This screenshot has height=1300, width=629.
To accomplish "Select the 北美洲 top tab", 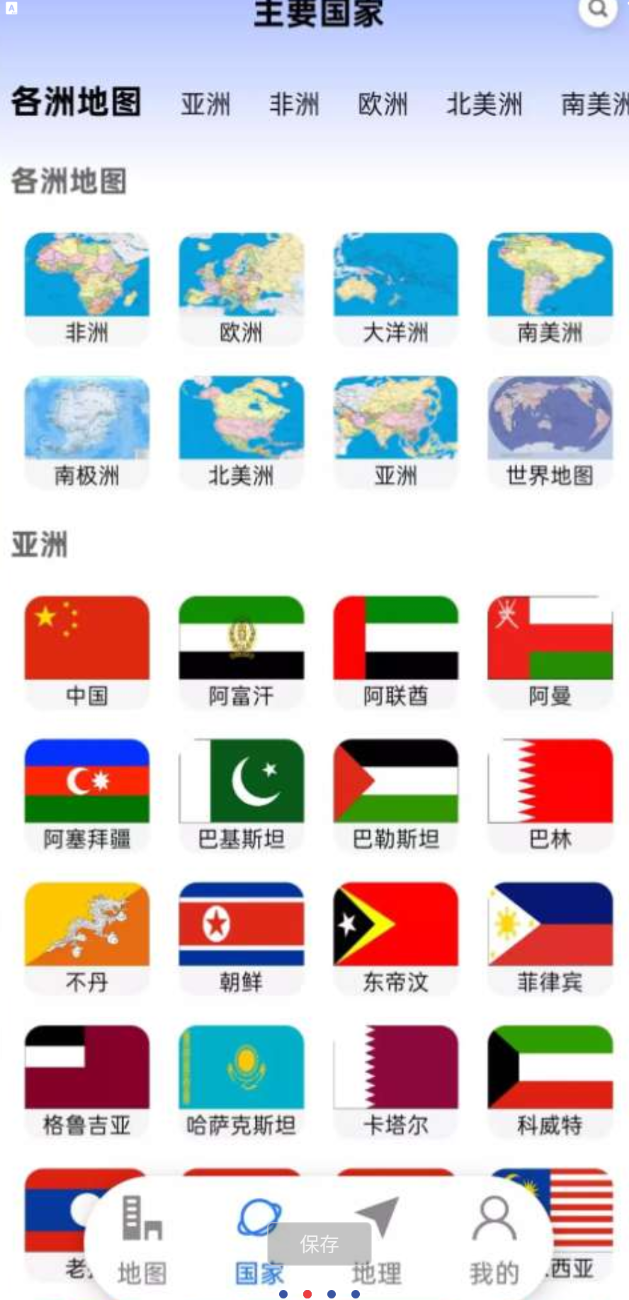I will [484, 104].
